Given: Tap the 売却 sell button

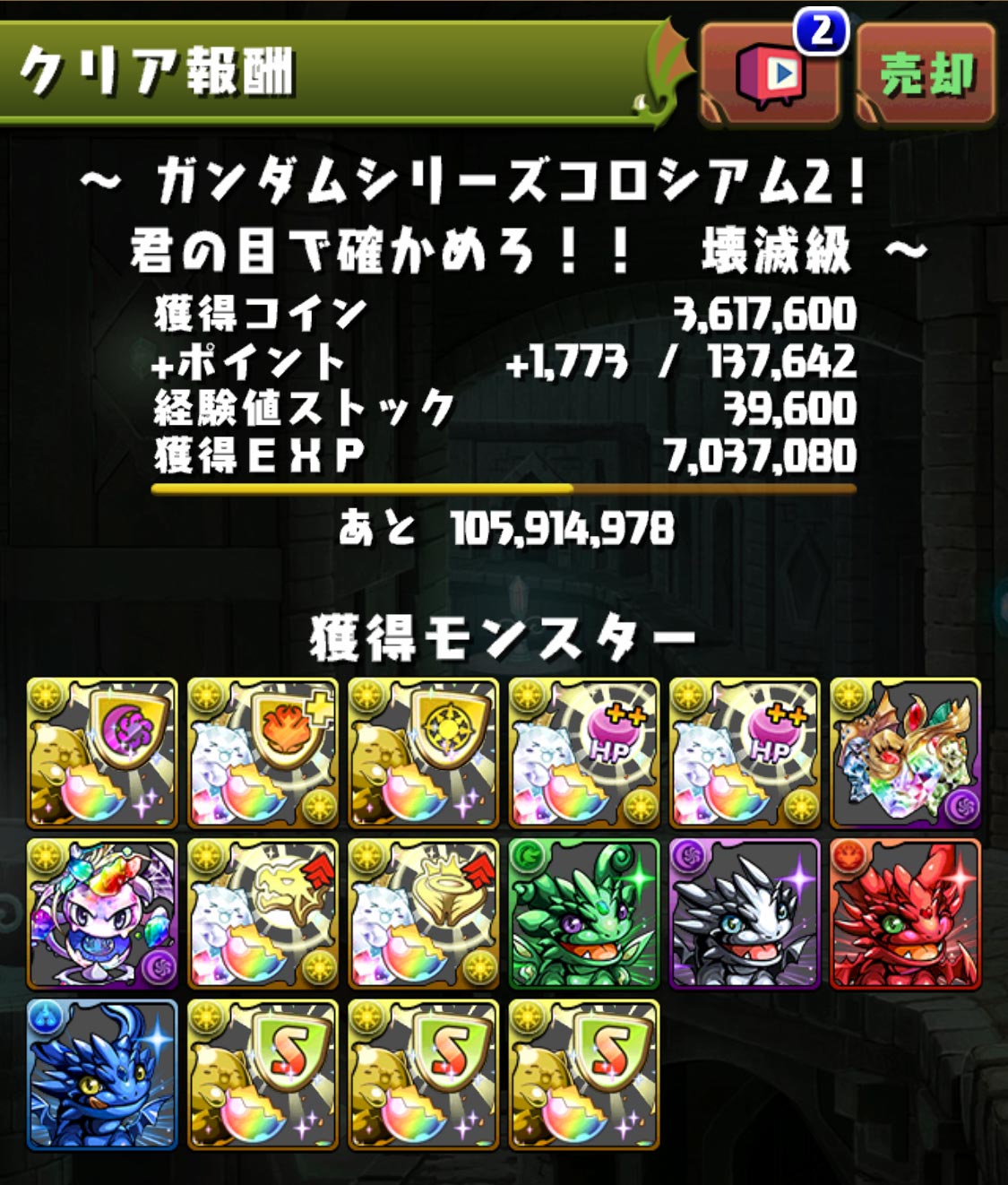Looking at the screenshot, I should [x=926, y=74].
